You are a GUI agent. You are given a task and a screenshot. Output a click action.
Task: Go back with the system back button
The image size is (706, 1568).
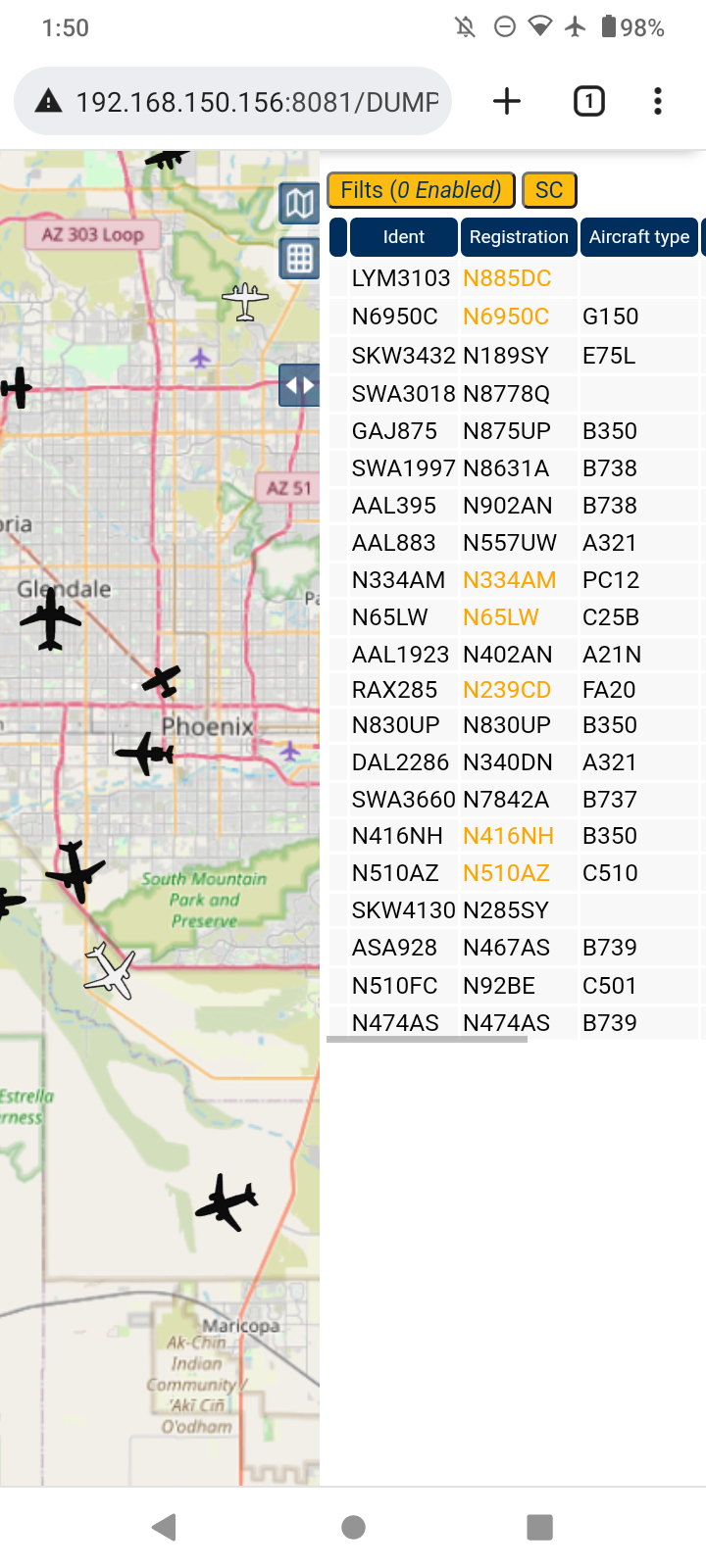165,1526
